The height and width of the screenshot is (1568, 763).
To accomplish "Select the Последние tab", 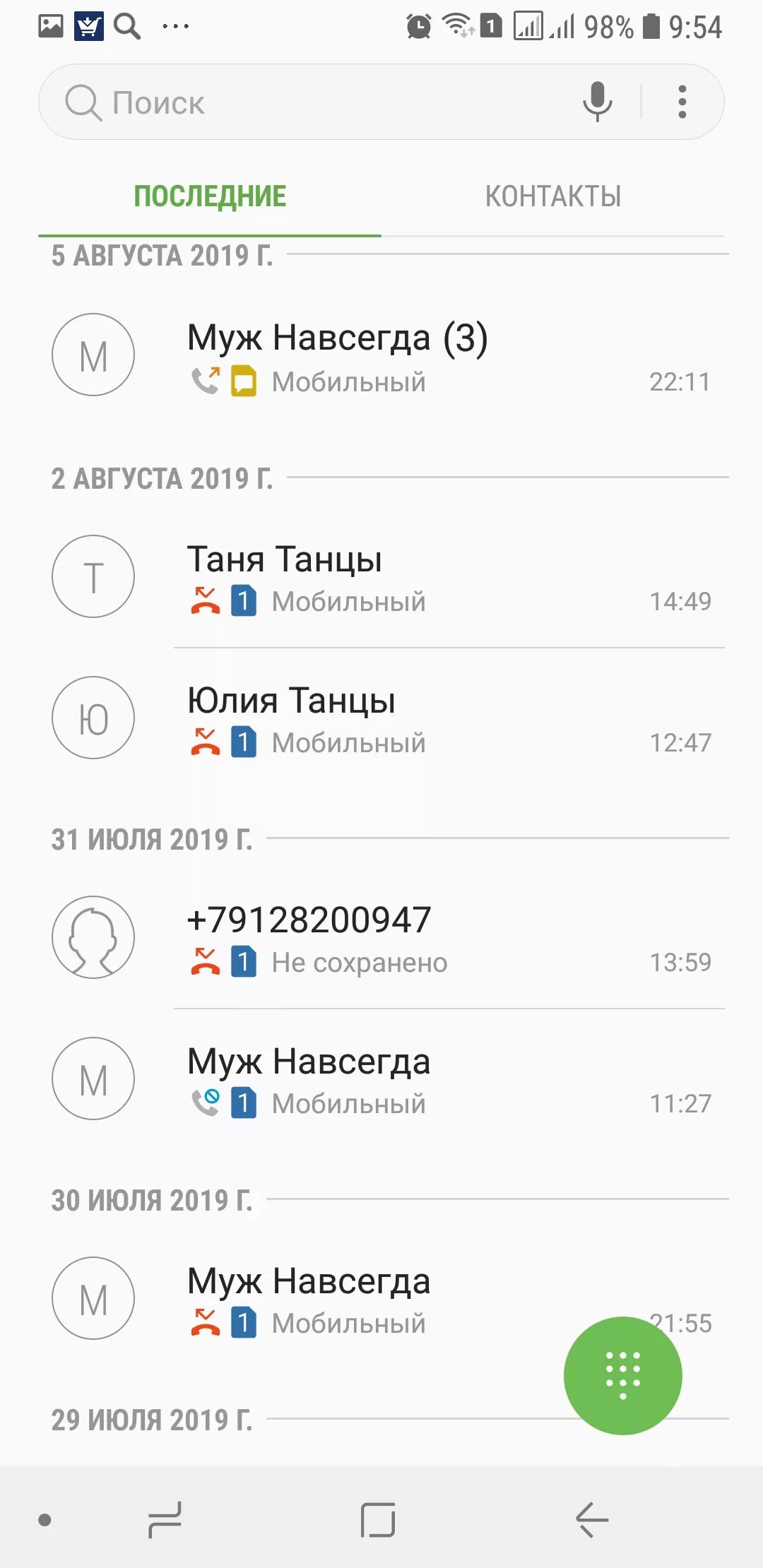I will click(x=210, y=196).
